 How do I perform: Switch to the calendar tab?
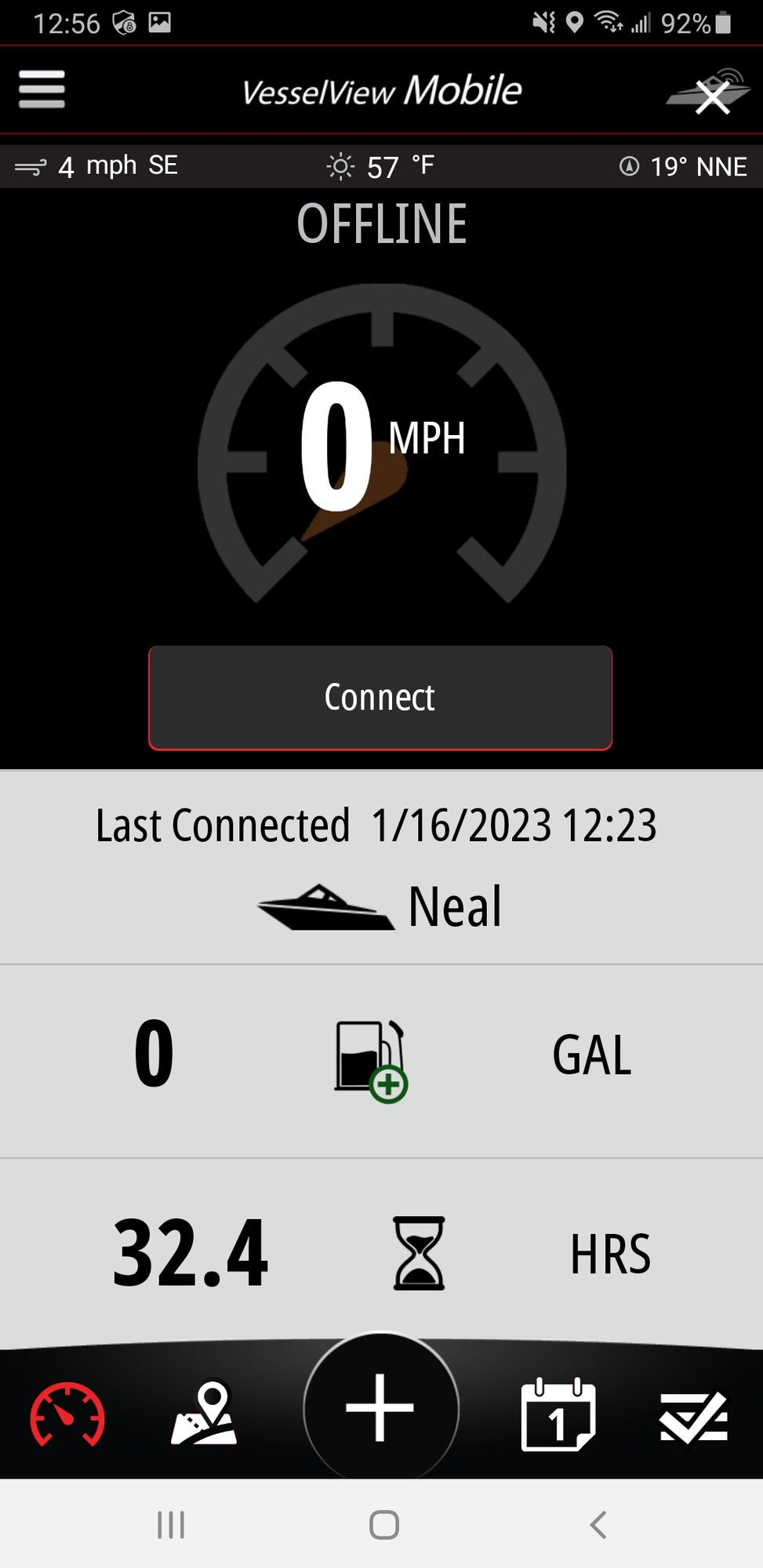pos(558,1414)
